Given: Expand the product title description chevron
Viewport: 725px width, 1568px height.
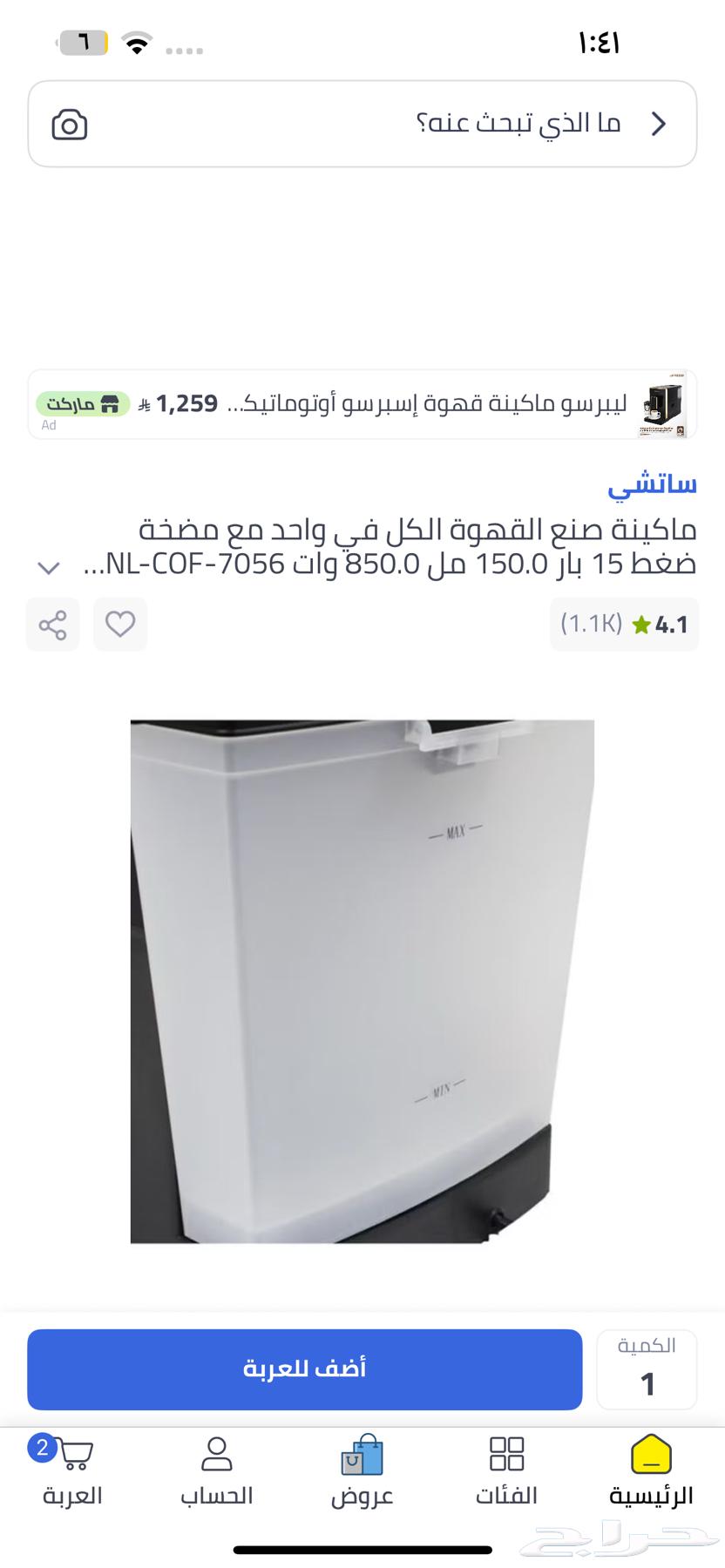Looking at the screenshot, I should click(x=49, y=566).
